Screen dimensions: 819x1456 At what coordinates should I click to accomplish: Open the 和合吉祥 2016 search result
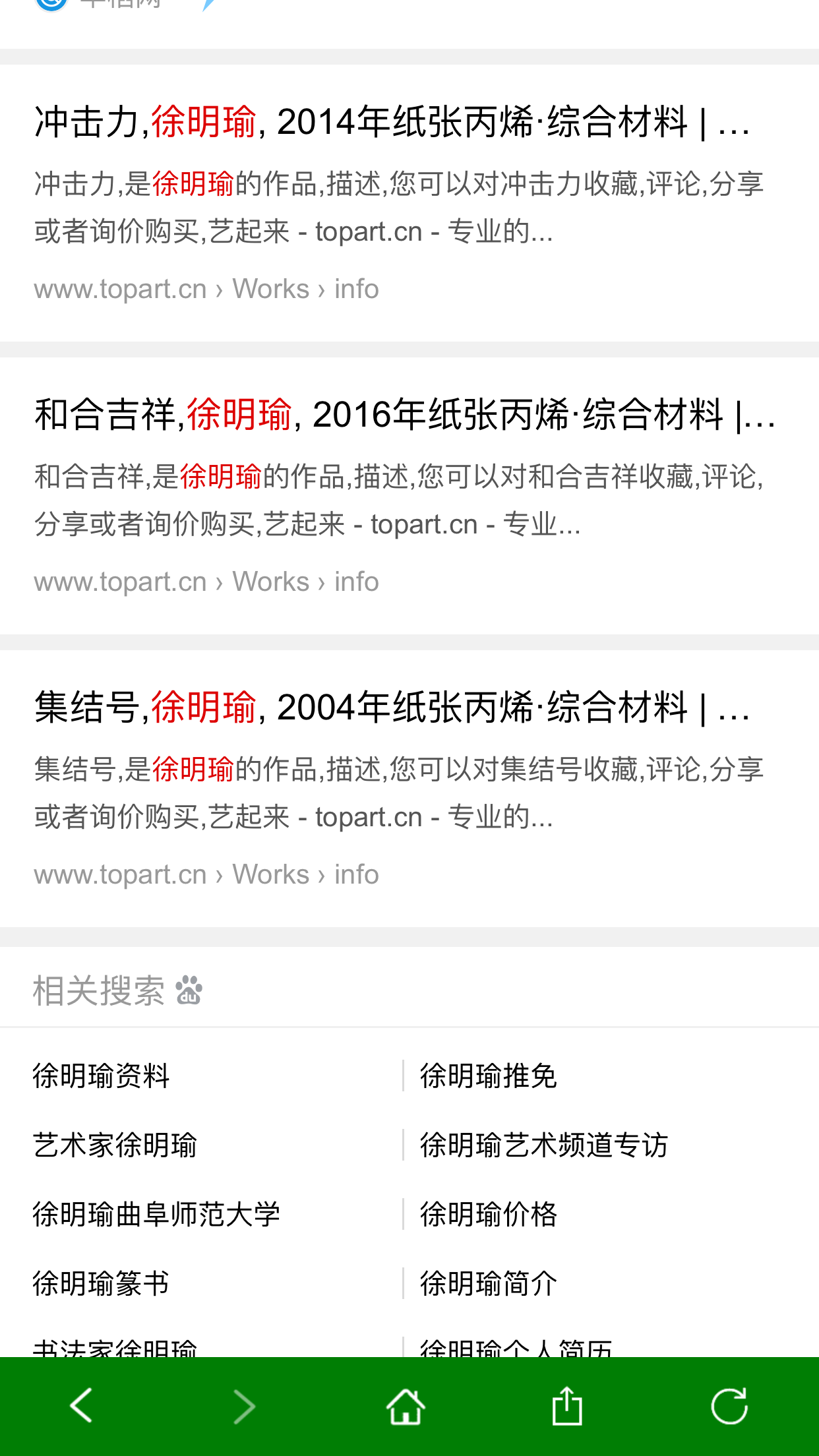(x=405, y=415)
